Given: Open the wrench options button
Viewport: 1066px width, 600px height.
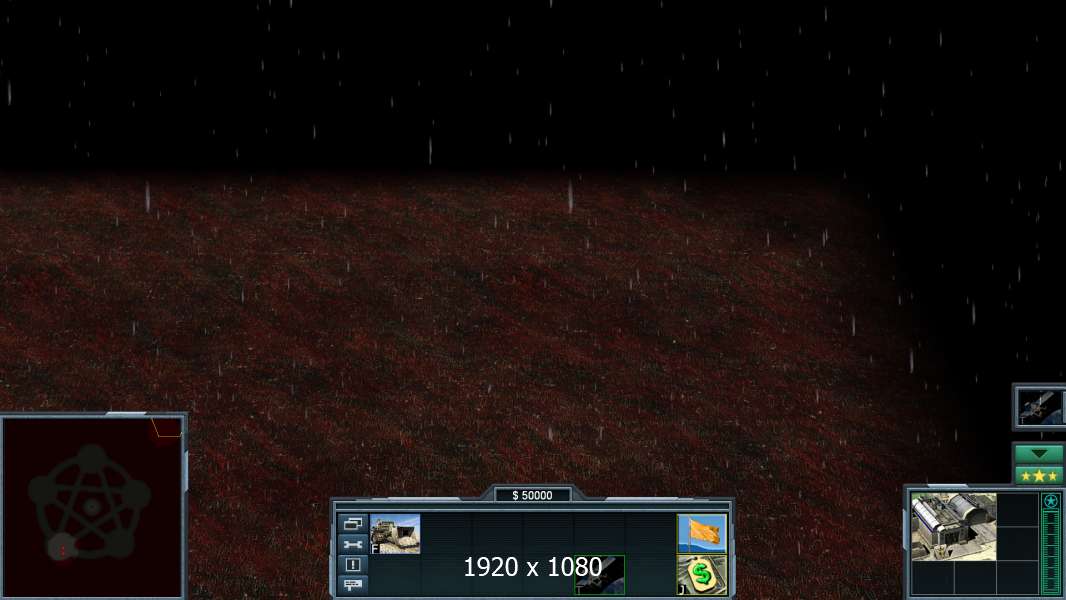Looking at the screenshot, I should (x=353, y=544).
